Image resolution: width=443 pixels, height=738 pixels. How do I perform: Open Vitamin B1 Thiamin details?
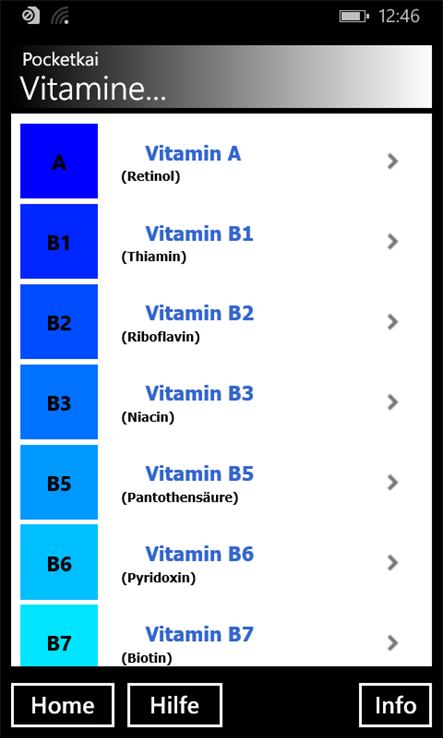click(221, 241)
